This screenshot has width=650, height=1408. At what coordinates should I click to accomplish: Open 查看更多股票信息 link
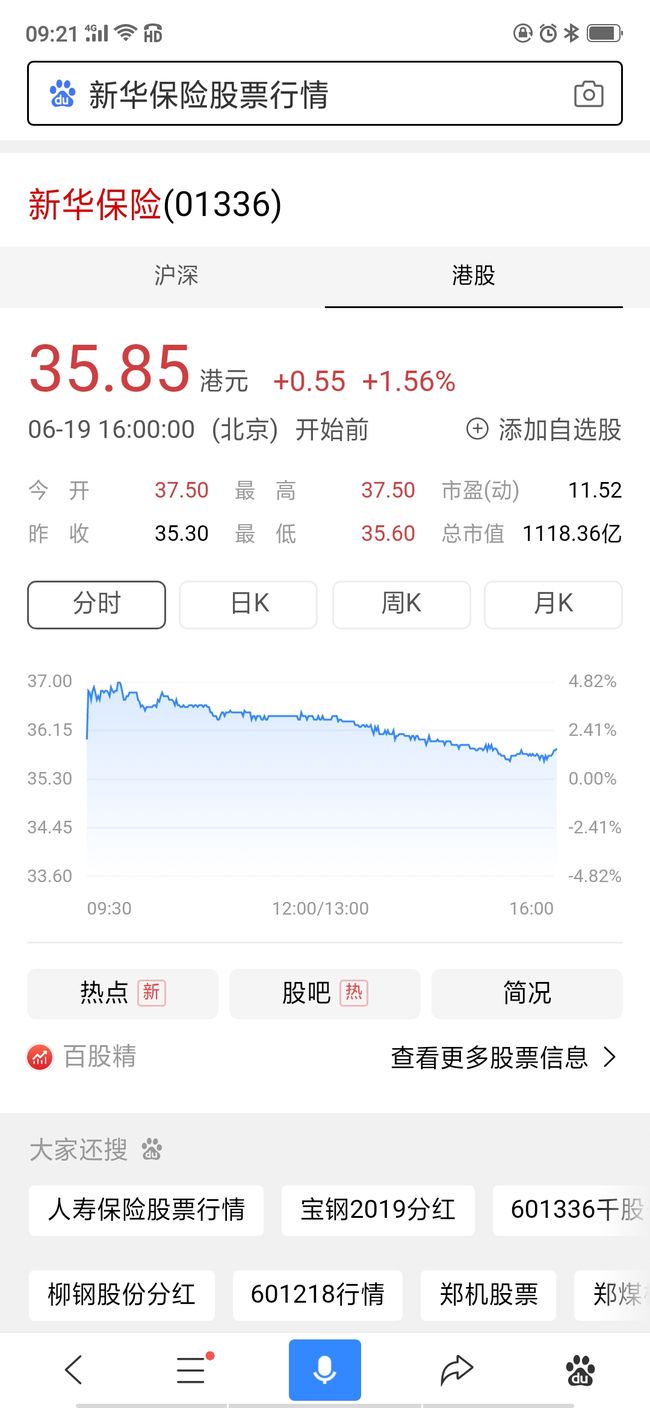coord(504,1057)
